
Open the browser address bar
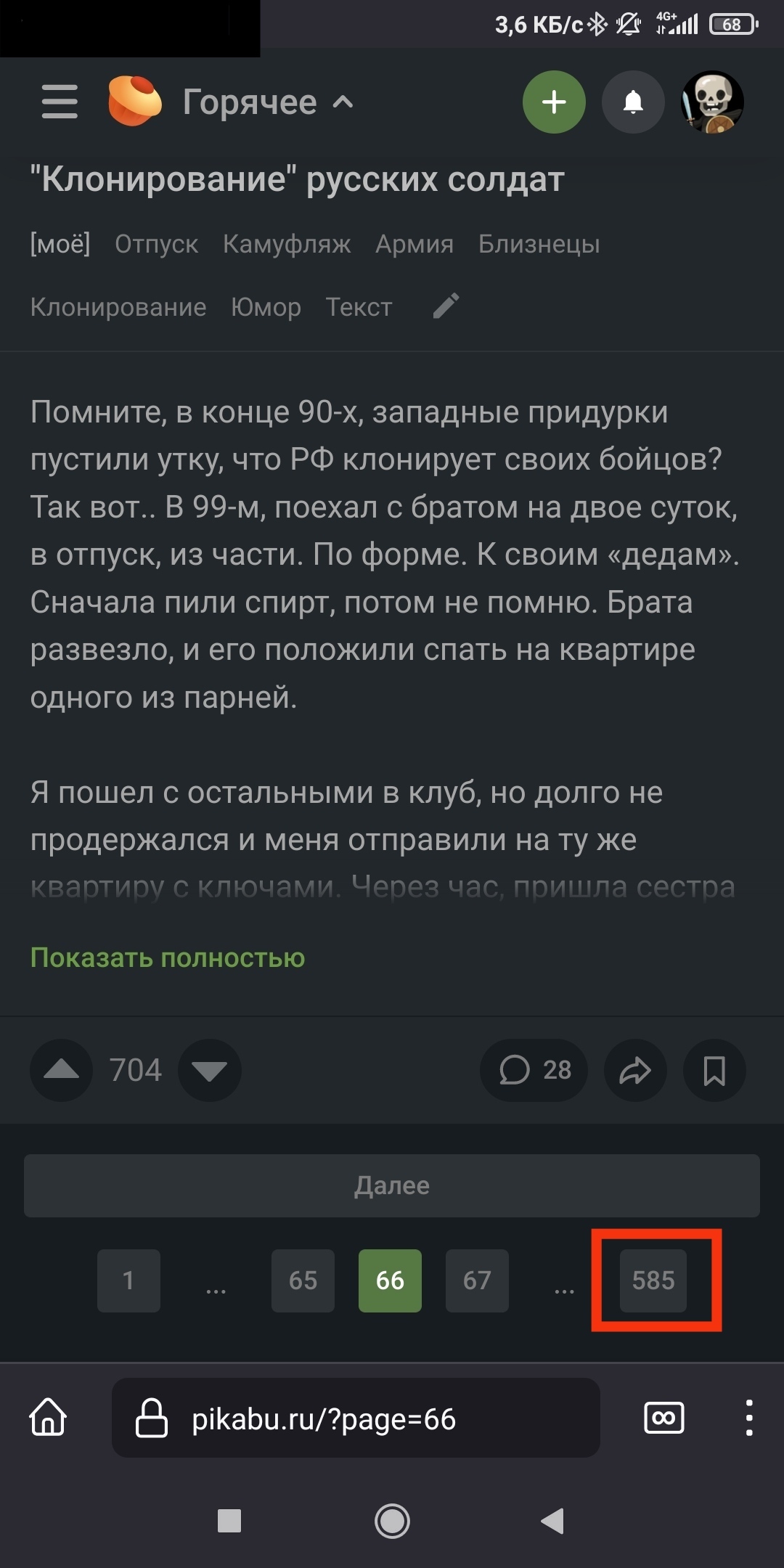coord(356,1418)
